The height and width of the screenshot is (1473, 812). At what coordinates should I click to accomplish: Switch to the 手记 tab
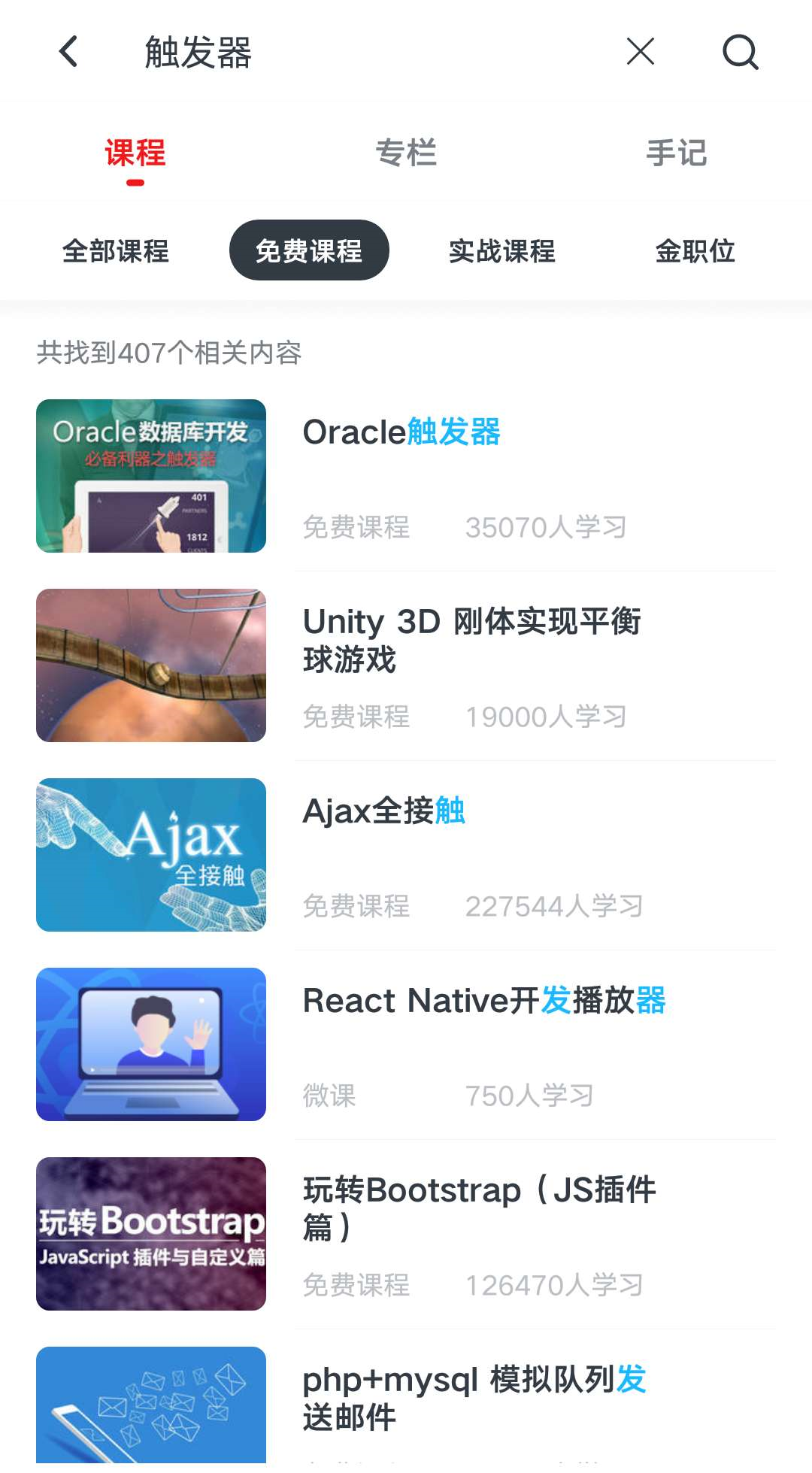click(676, 153)
